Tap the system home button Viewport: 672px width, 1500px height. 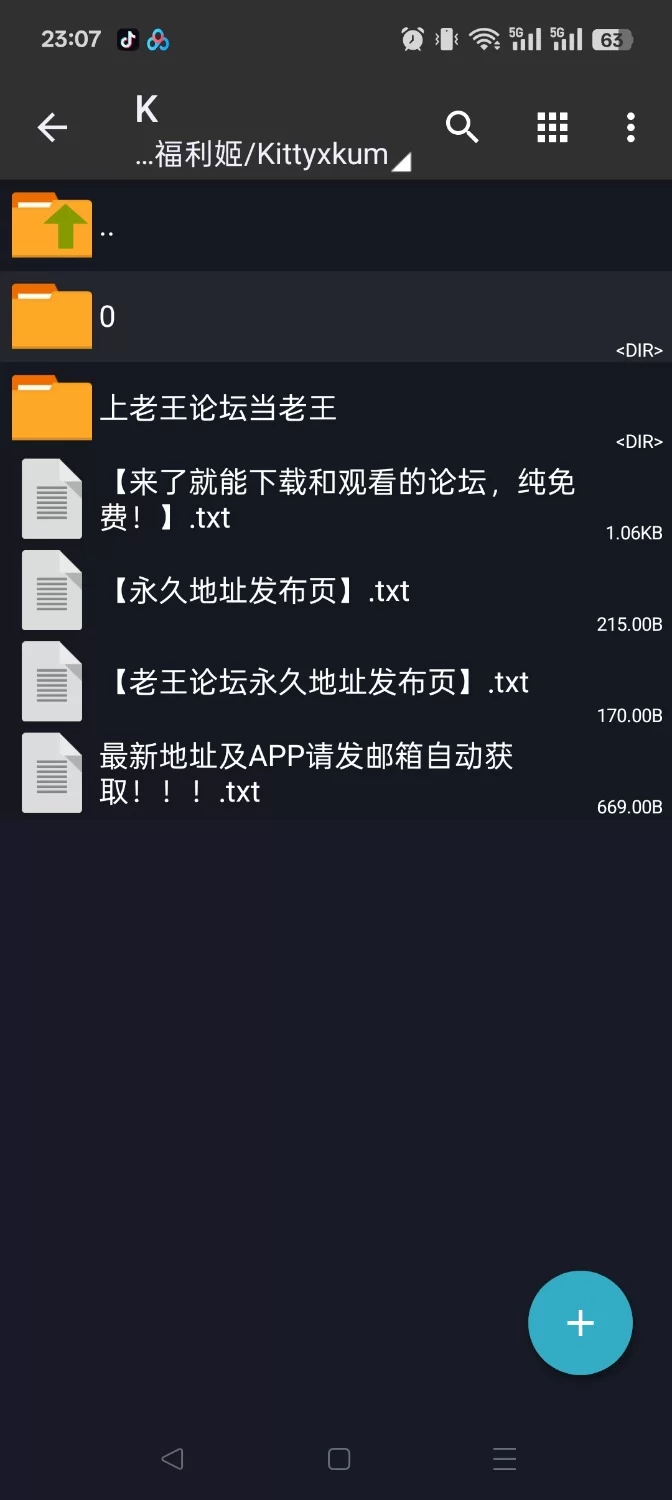(339, 1459)
